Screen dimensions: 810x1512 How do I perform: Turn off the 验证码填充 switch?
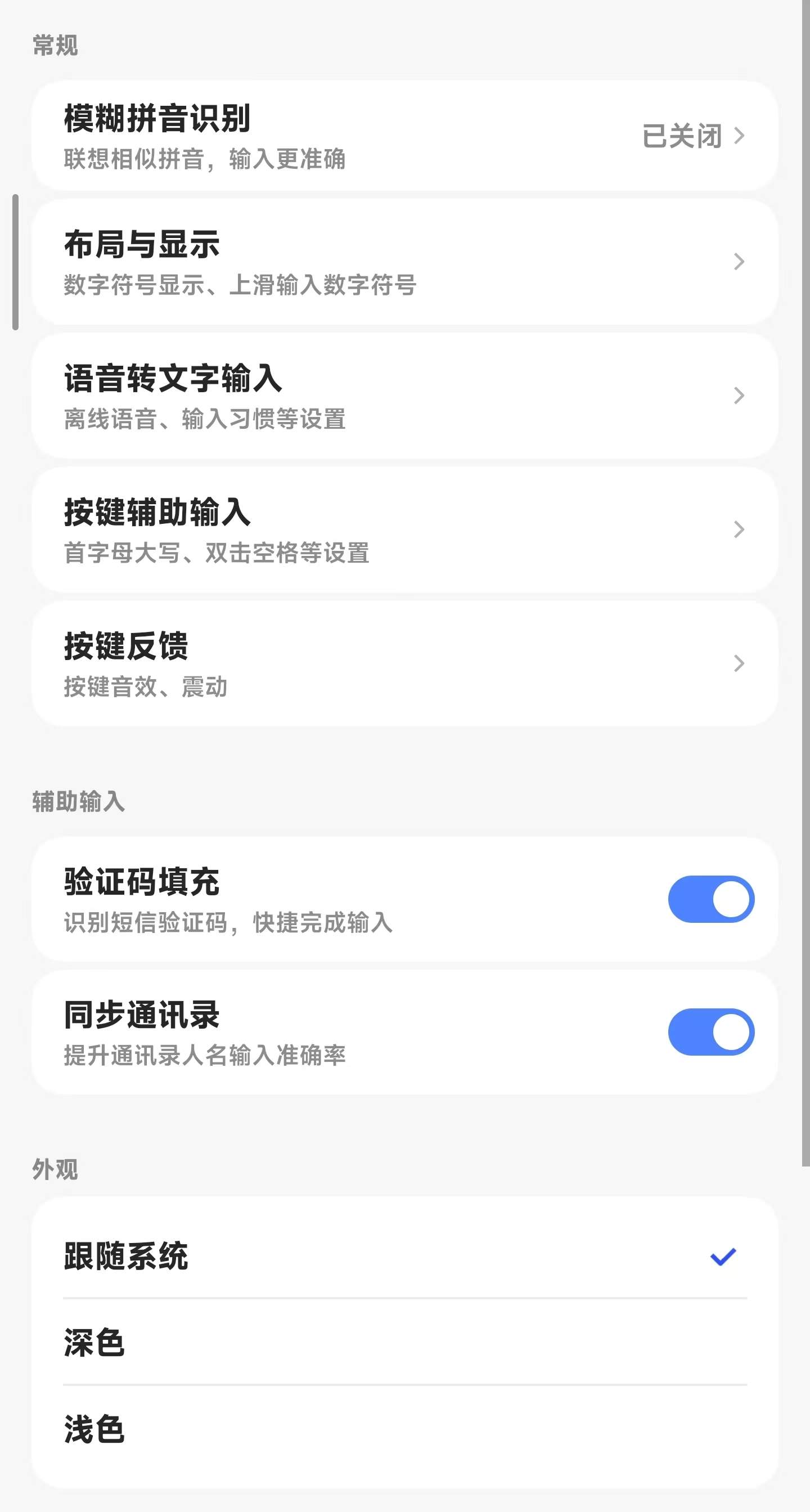coord(710,899)
